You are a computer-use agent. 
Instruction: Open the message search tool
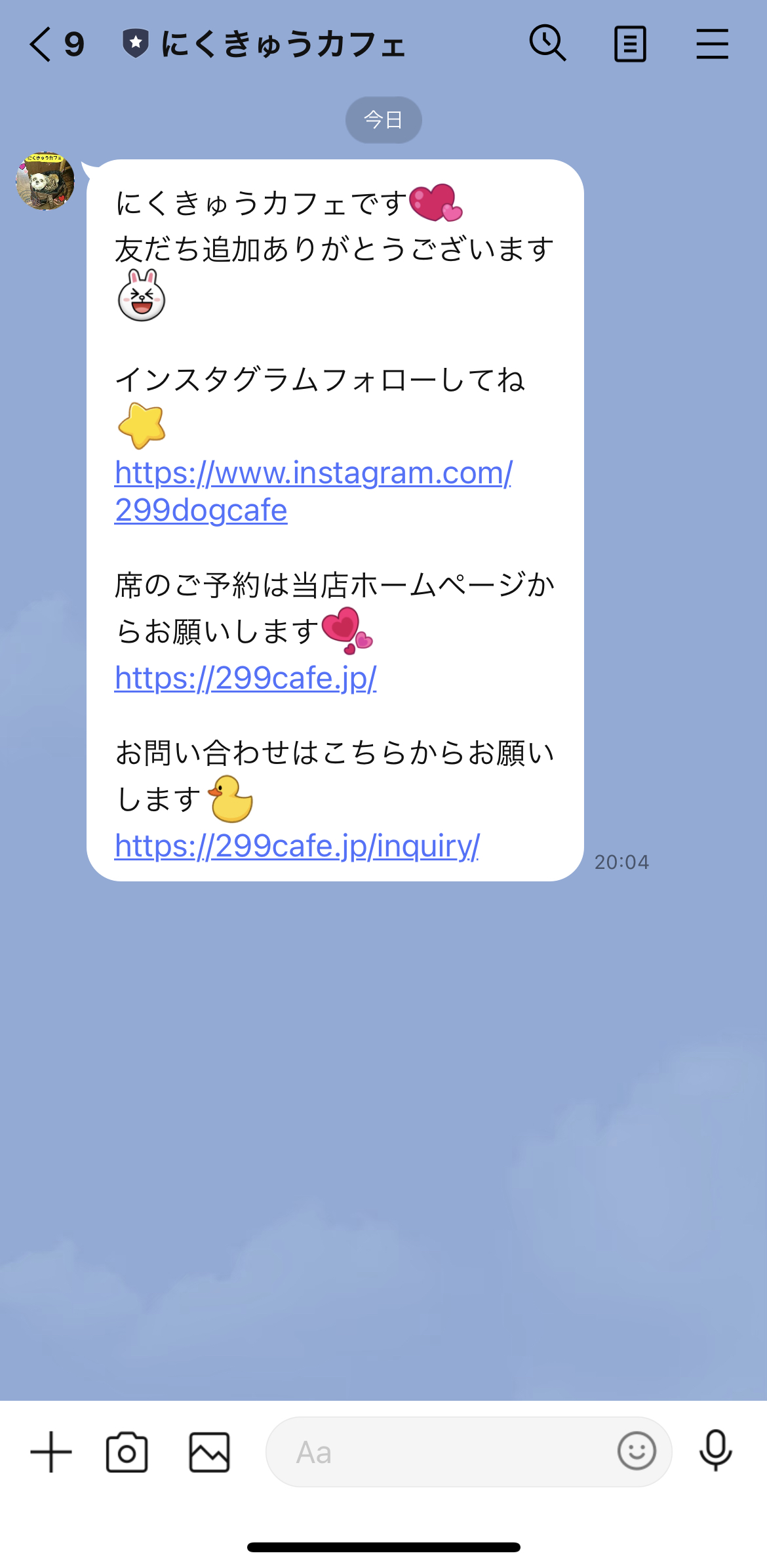[548, 43]
